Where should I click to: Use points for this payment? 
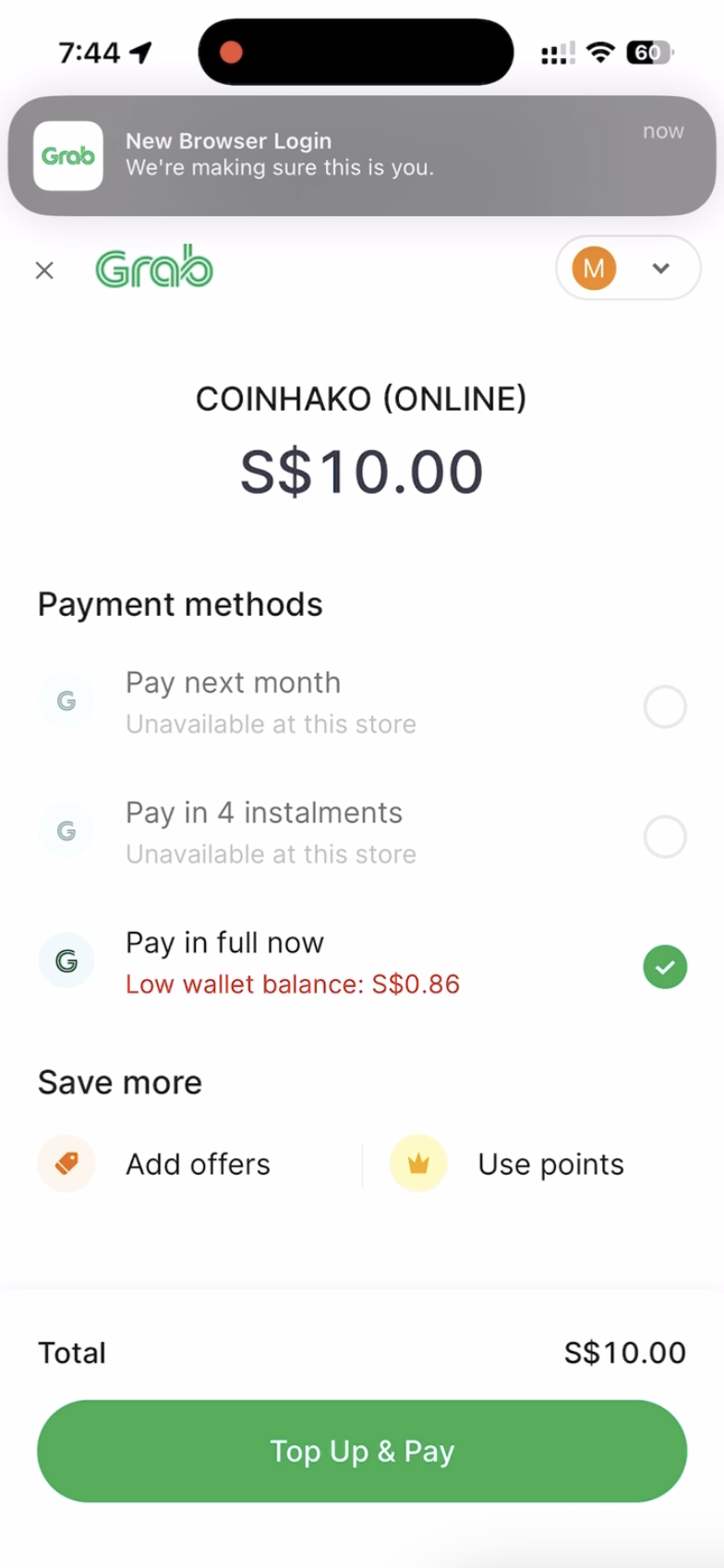(508, 1164)
